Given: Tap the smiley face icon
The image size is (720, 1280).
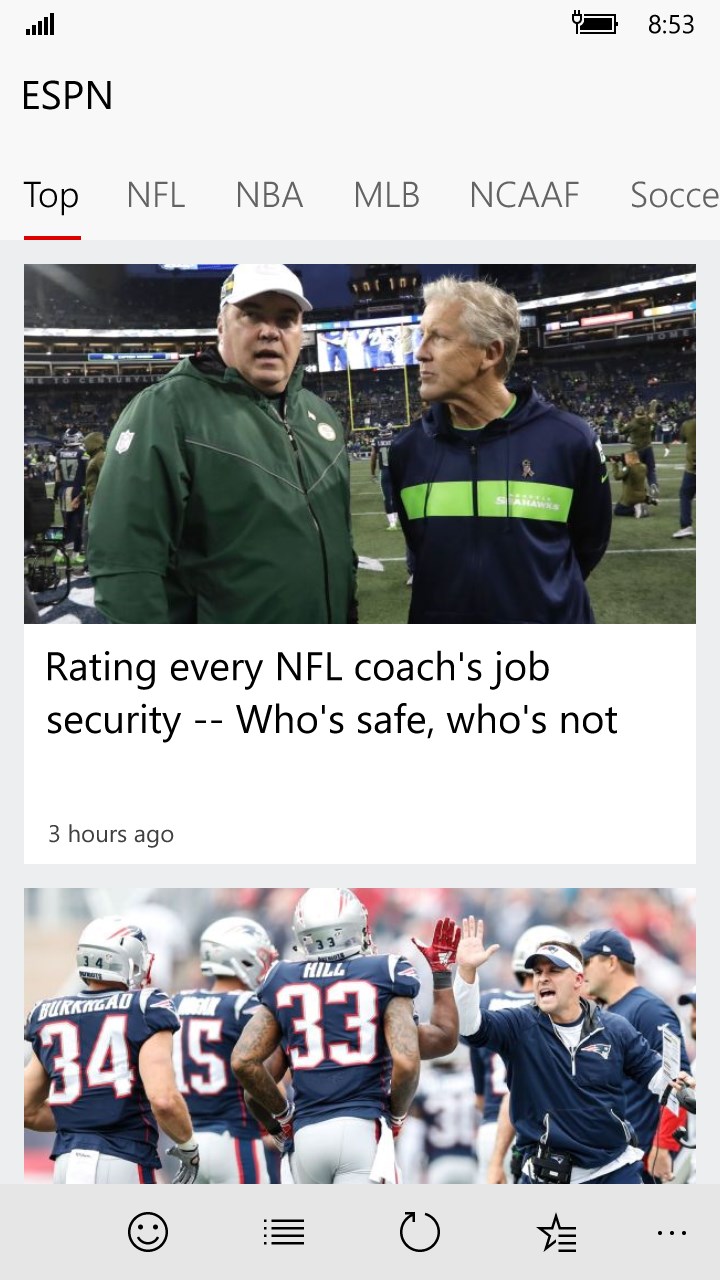Looking at the screenshot, I should pyautogui.click(x=148, y=1232).
